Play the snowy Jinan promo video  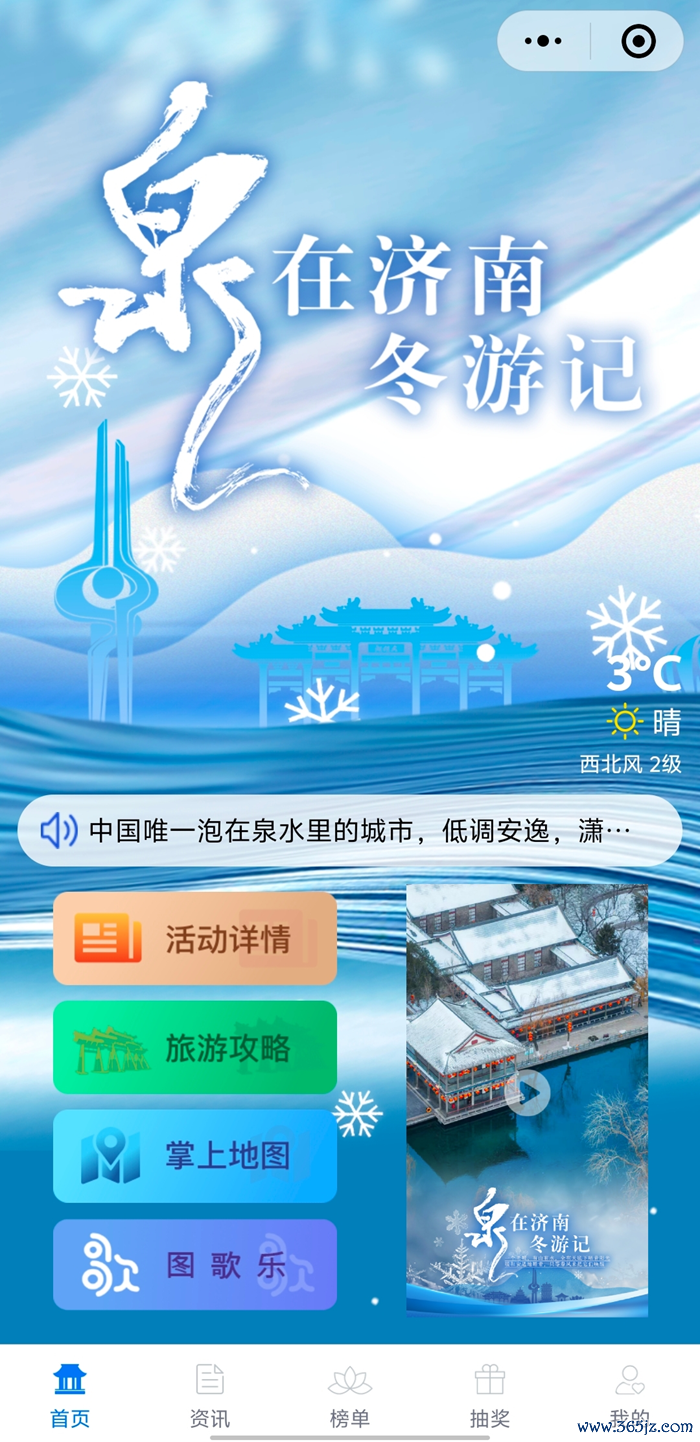[x=528, y=1093]
